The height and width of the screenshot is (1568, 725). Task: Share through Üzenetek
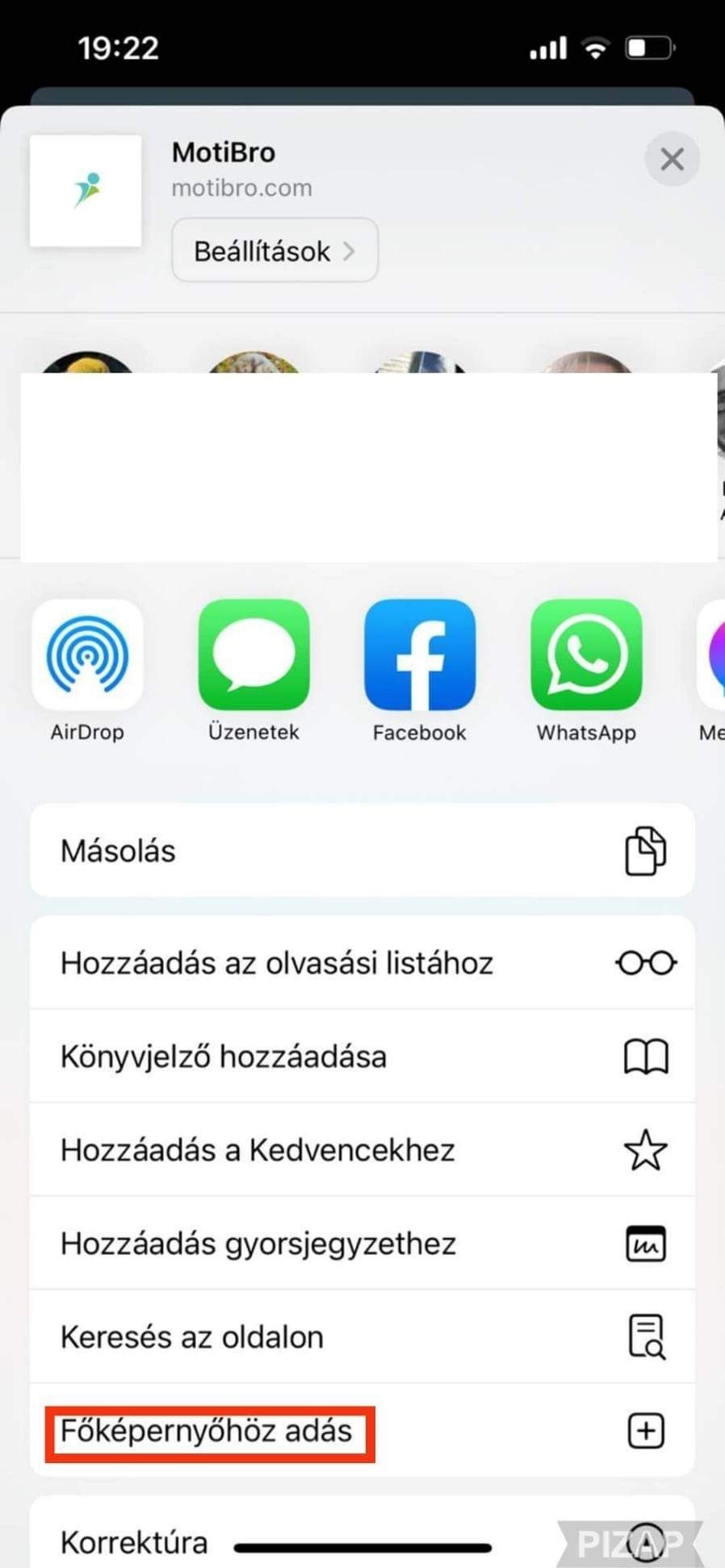click(x=254, y=655)
